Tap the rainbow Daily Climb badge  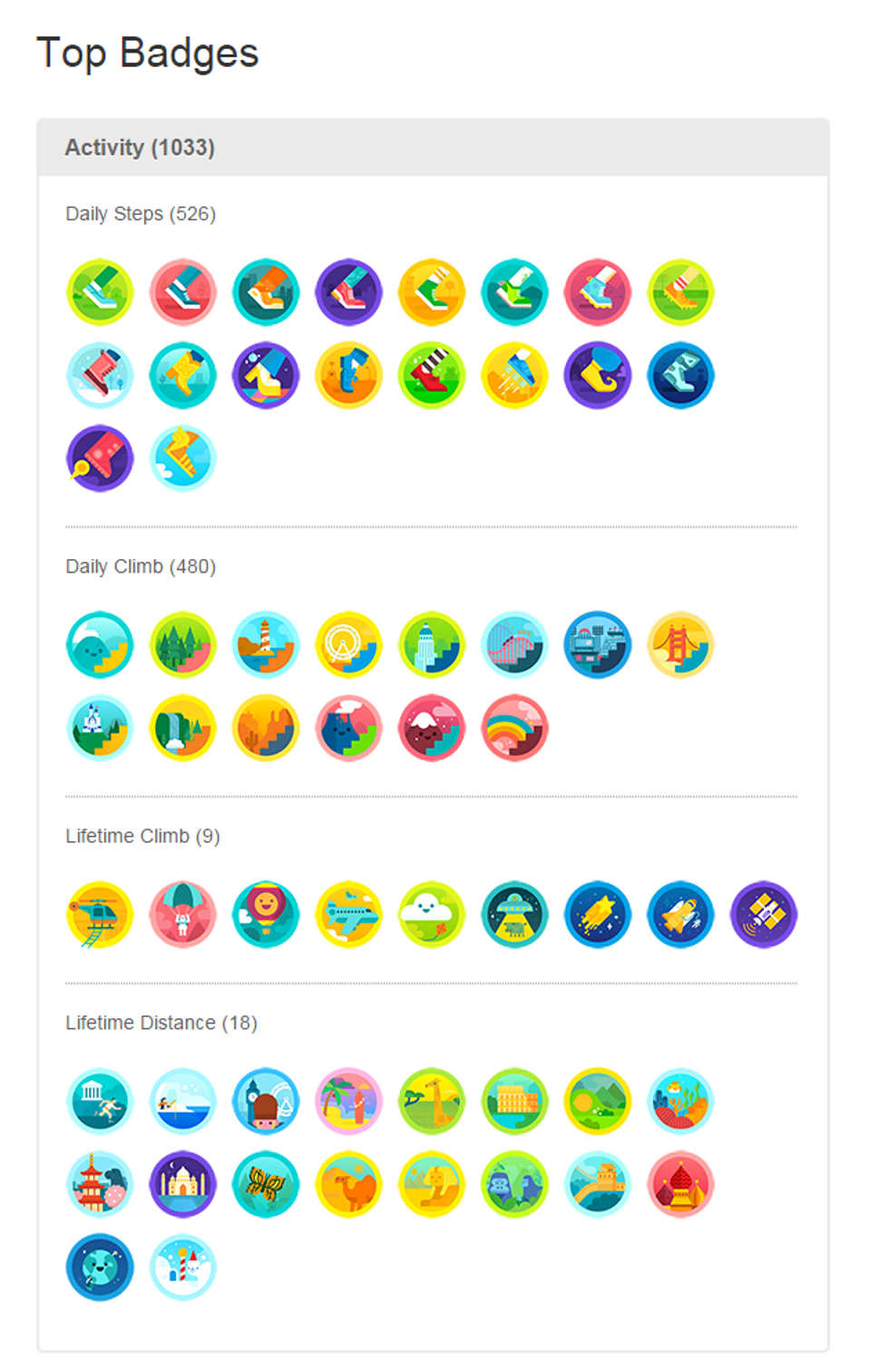click(515, 728)
